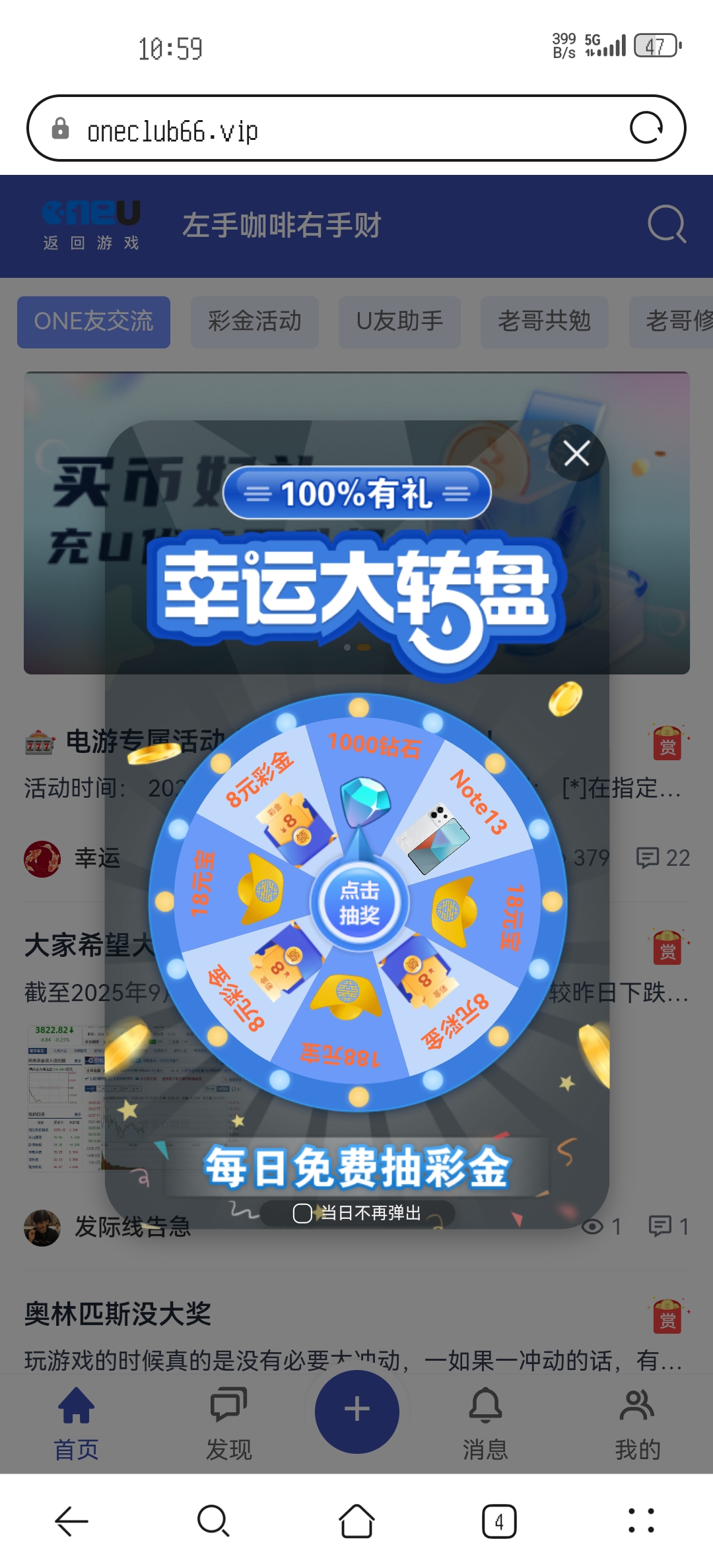
Task: Close the lucky wheel popup
Action: click(576, 453)
